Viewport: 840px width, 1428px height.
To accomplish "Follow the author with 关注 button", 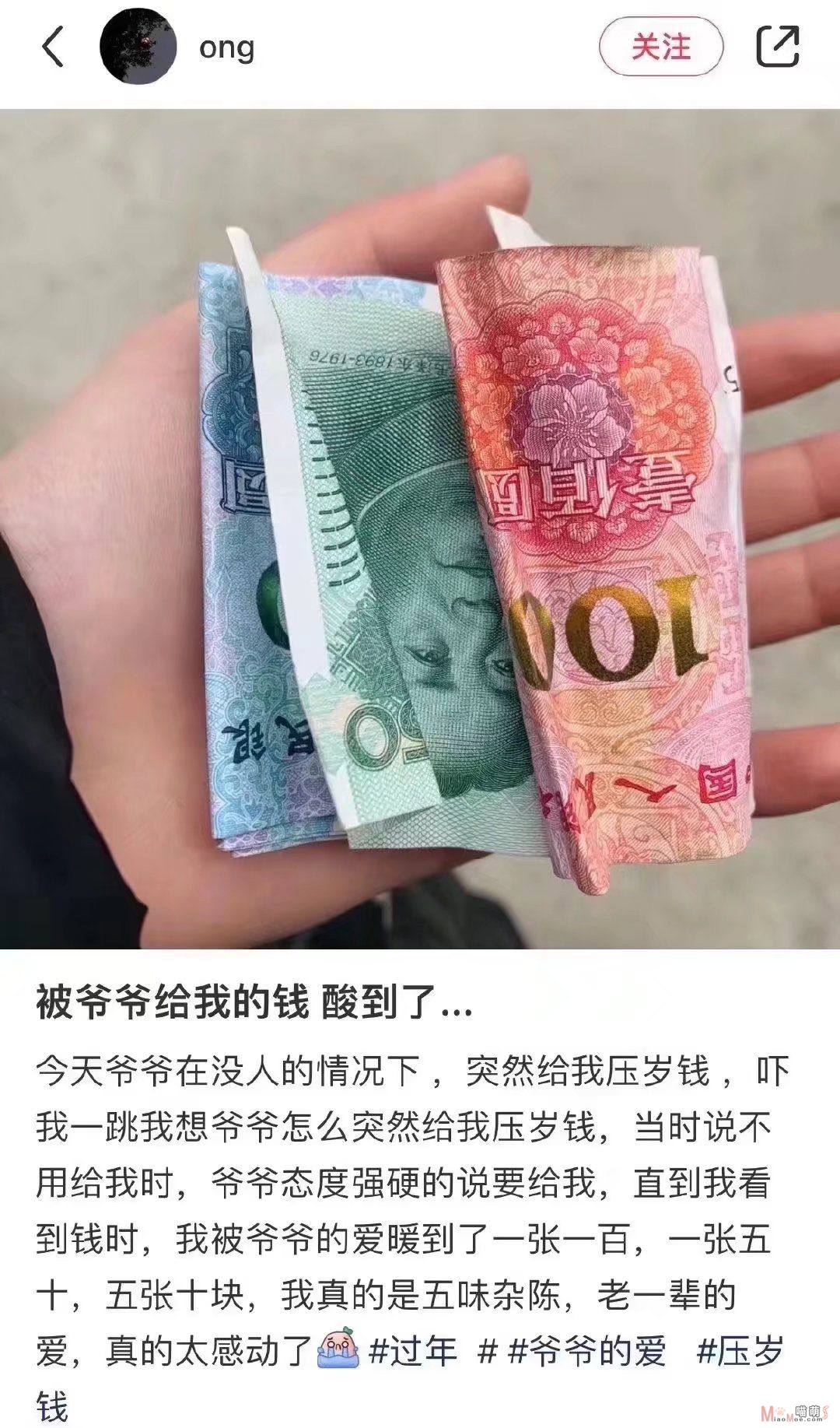I will point(661,47).
